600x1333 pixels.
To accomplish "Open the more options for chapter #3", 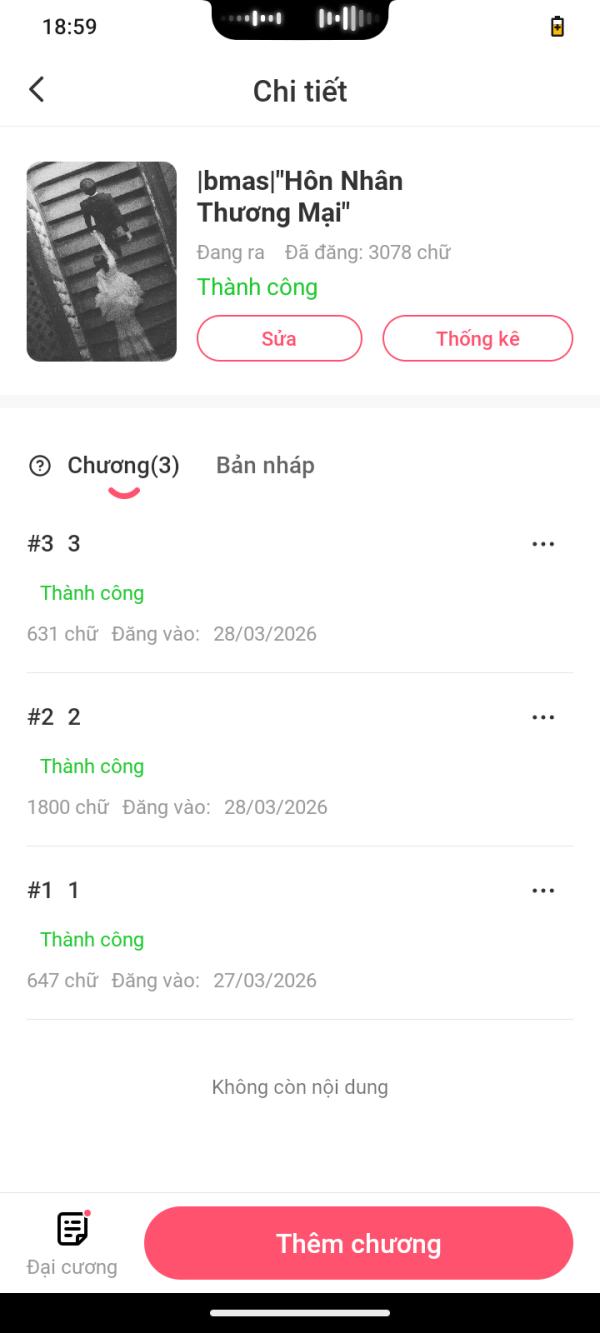I will (543, 544).
